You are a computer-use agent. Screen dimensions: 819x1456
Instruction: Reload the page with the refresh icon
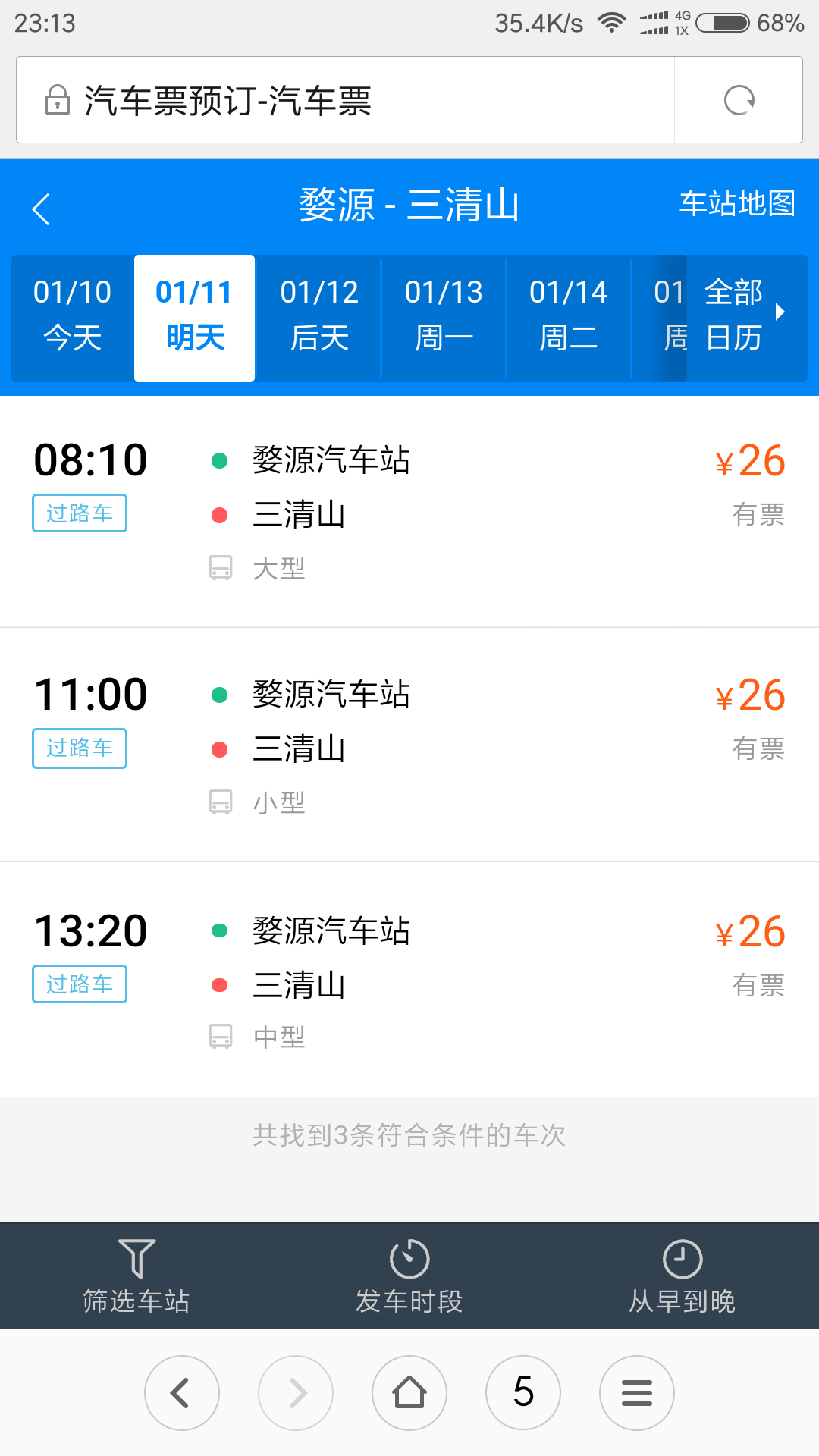(x=739, y=100)
